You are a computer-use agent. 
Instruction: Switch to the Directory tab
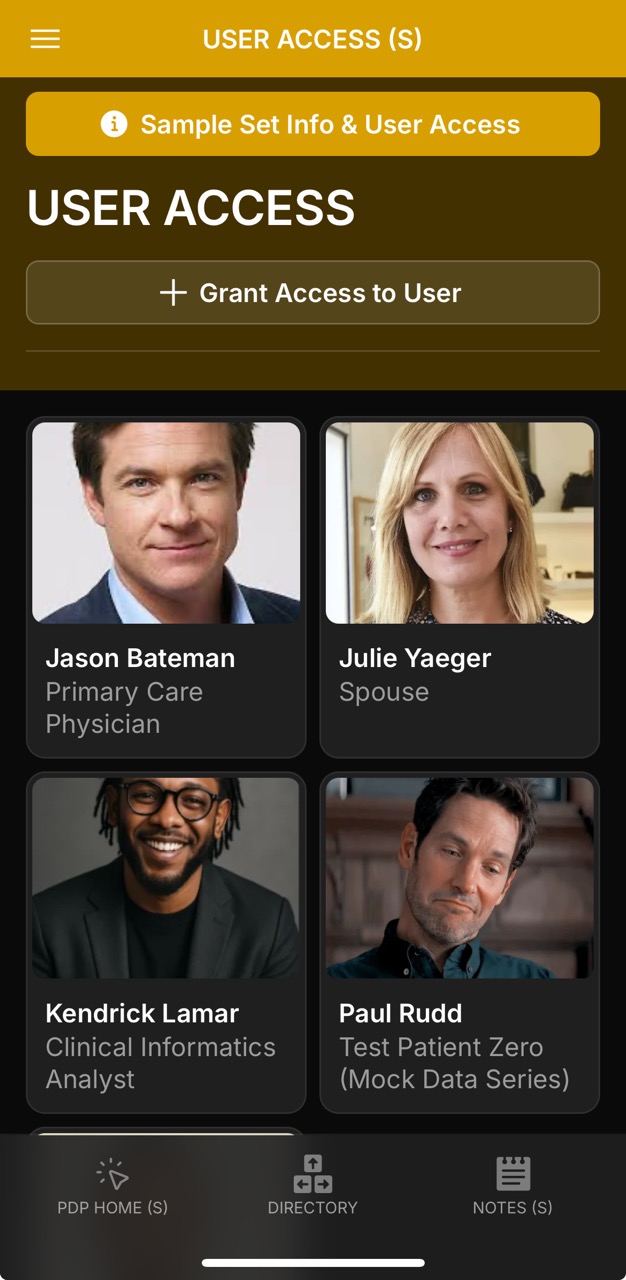point(312,1186)
